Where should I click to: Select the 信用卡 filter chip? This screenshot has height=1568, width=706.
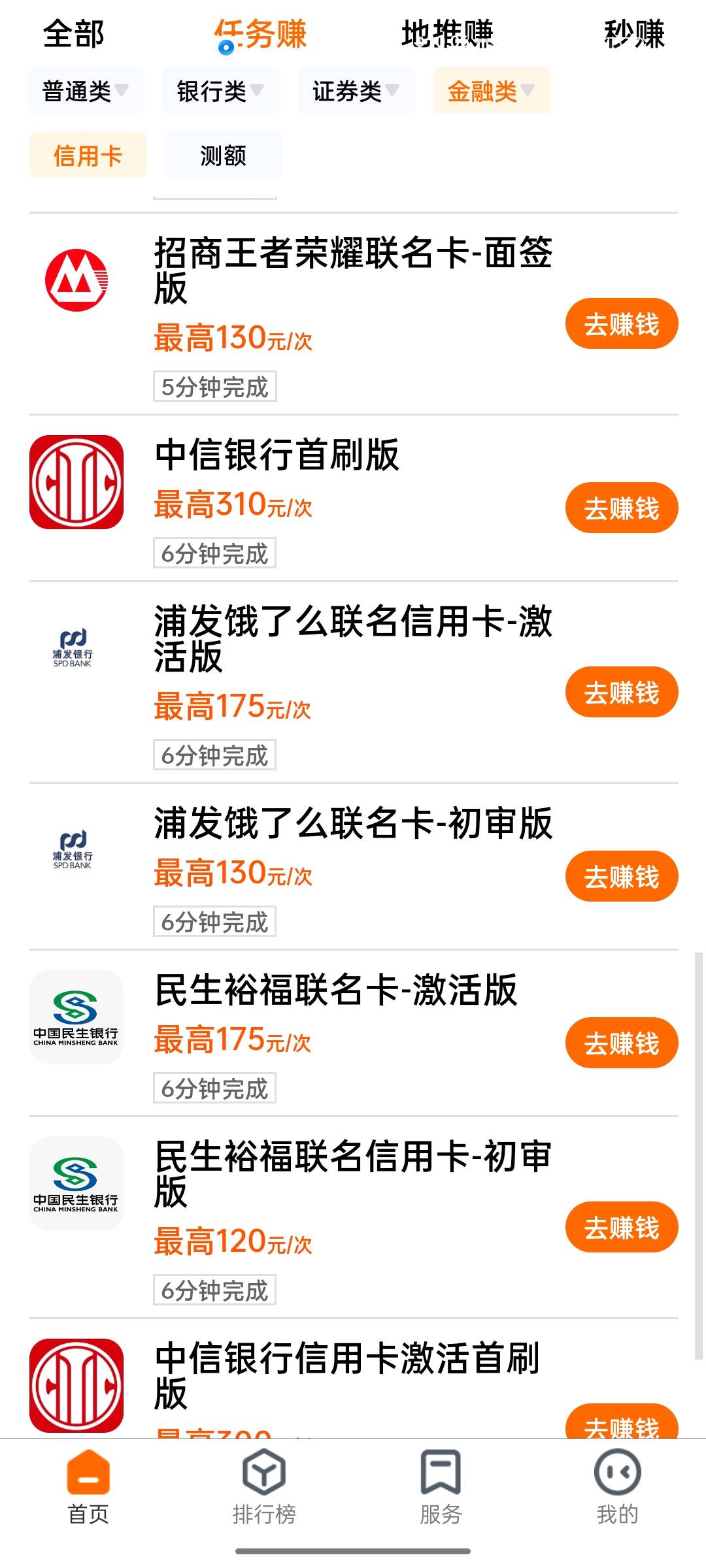click(x=88, y=155)
